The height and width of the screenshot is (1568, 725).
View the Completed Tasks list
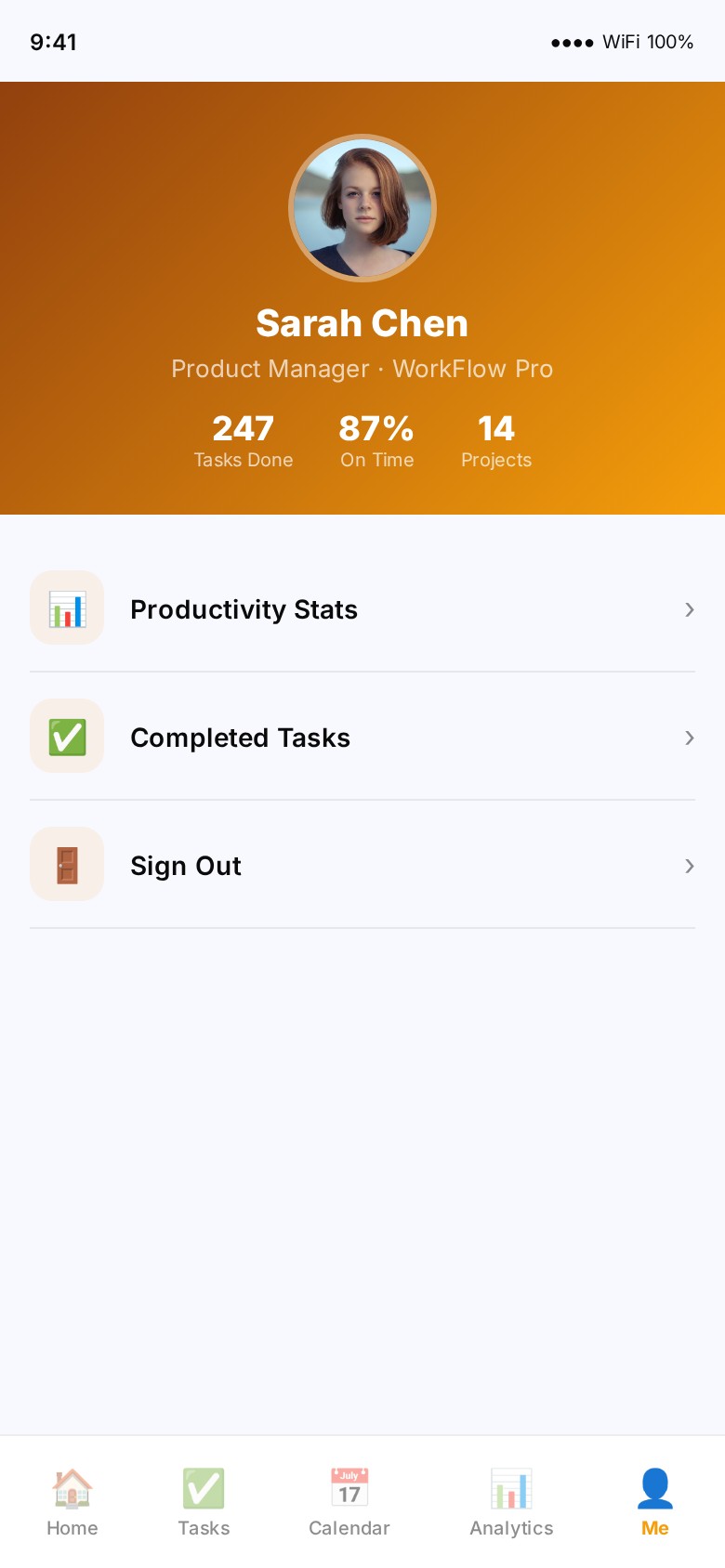(362, 738)
